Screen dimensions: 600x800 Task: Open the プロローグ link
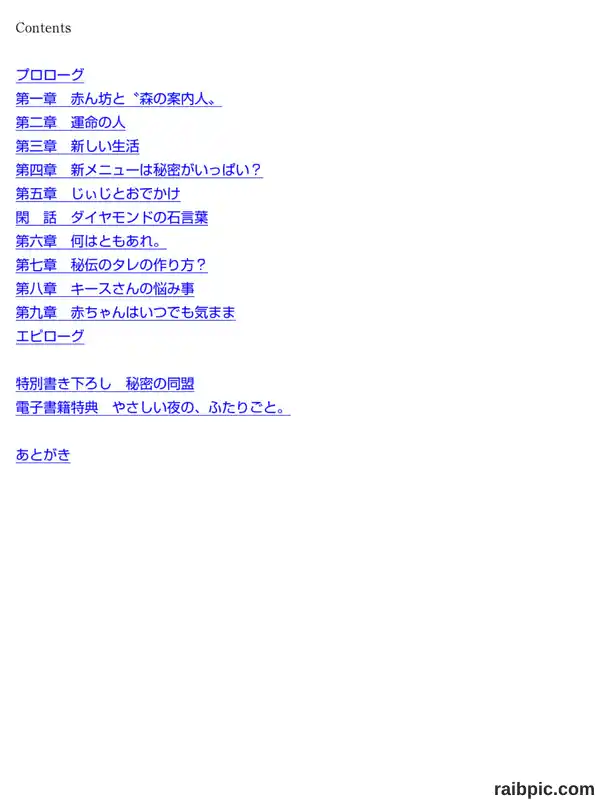click(x=50, y=76)
